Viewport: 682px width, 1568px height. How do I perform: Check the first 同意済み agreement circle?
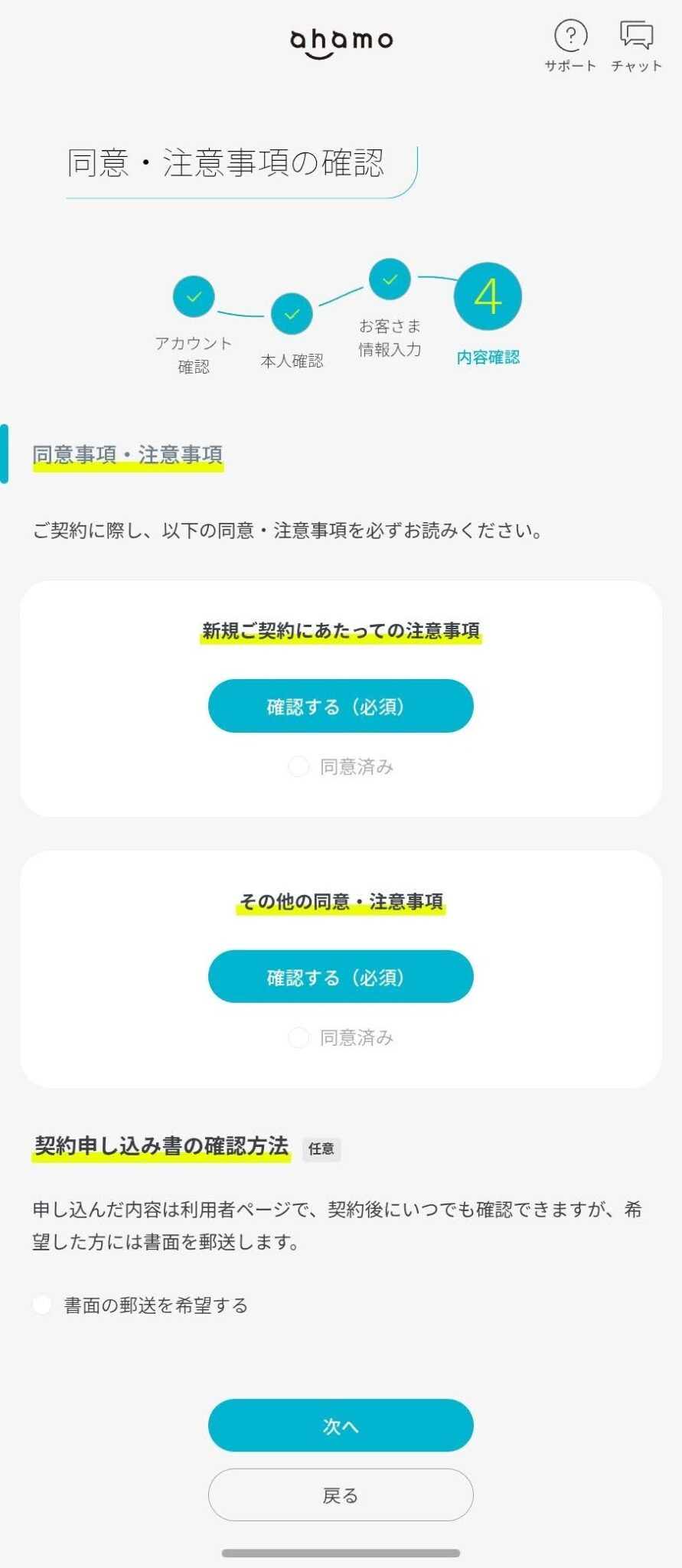298,766
